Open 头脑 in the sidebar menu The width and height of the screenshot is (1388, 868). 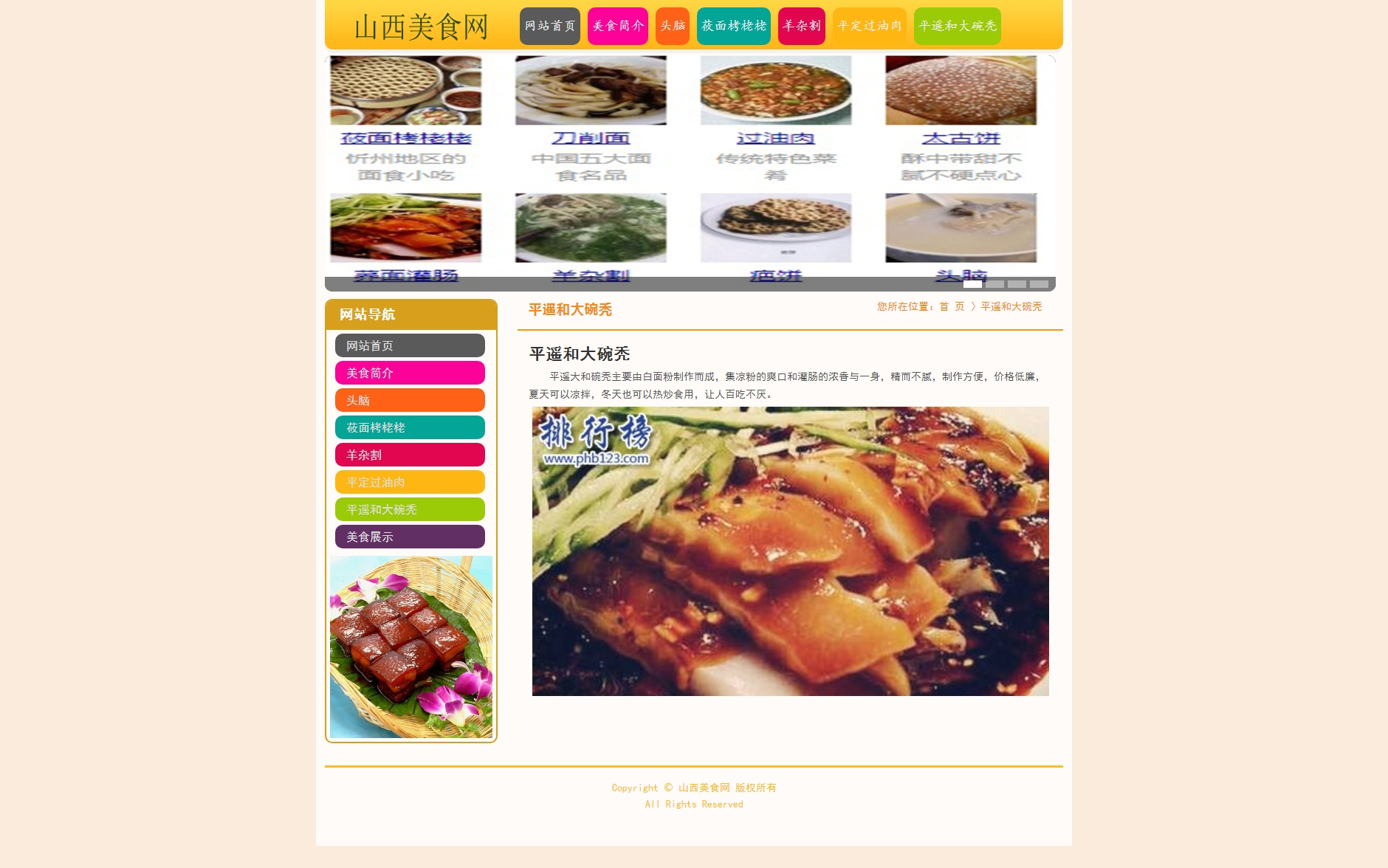tap(410, 400)
